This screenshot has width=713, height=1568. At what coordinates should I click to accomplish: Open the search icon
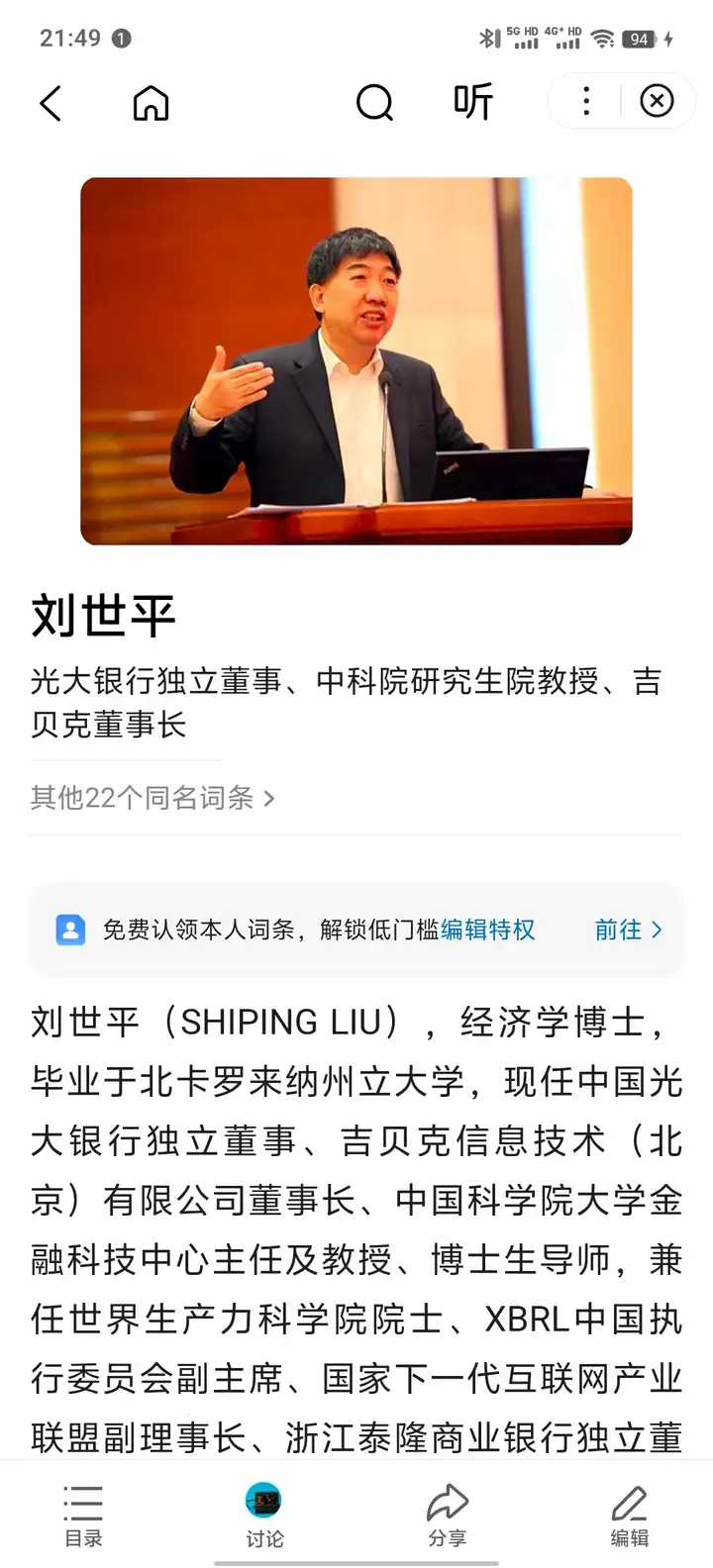tap(374, 102)
